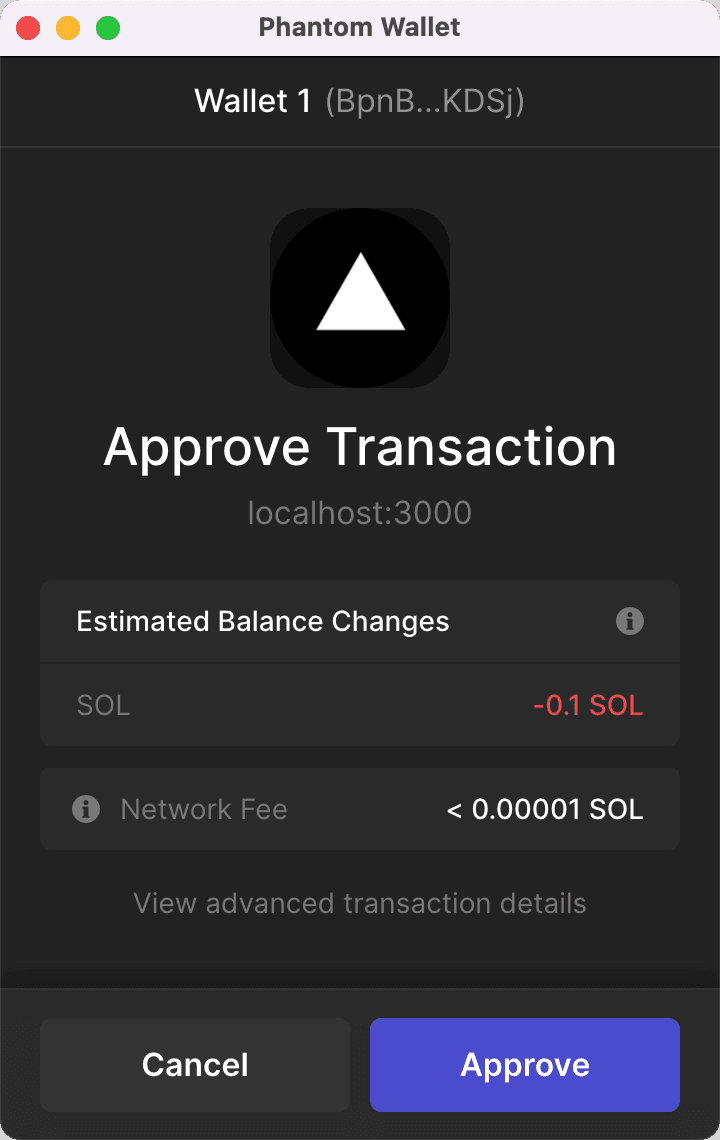The image size is (720, 1140).
Task: Select the localhost:3000 site label
Action: point(359,512)
